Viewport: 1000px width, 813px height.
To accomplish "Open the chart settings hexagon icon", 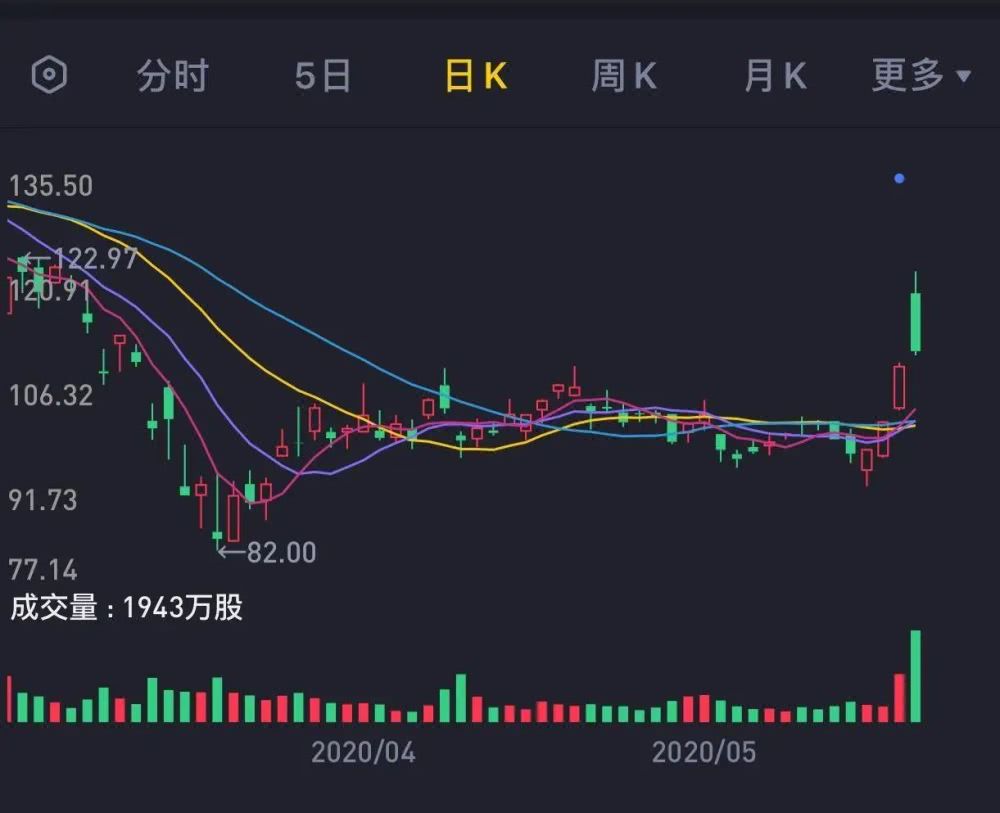I will tap(49, 75).
